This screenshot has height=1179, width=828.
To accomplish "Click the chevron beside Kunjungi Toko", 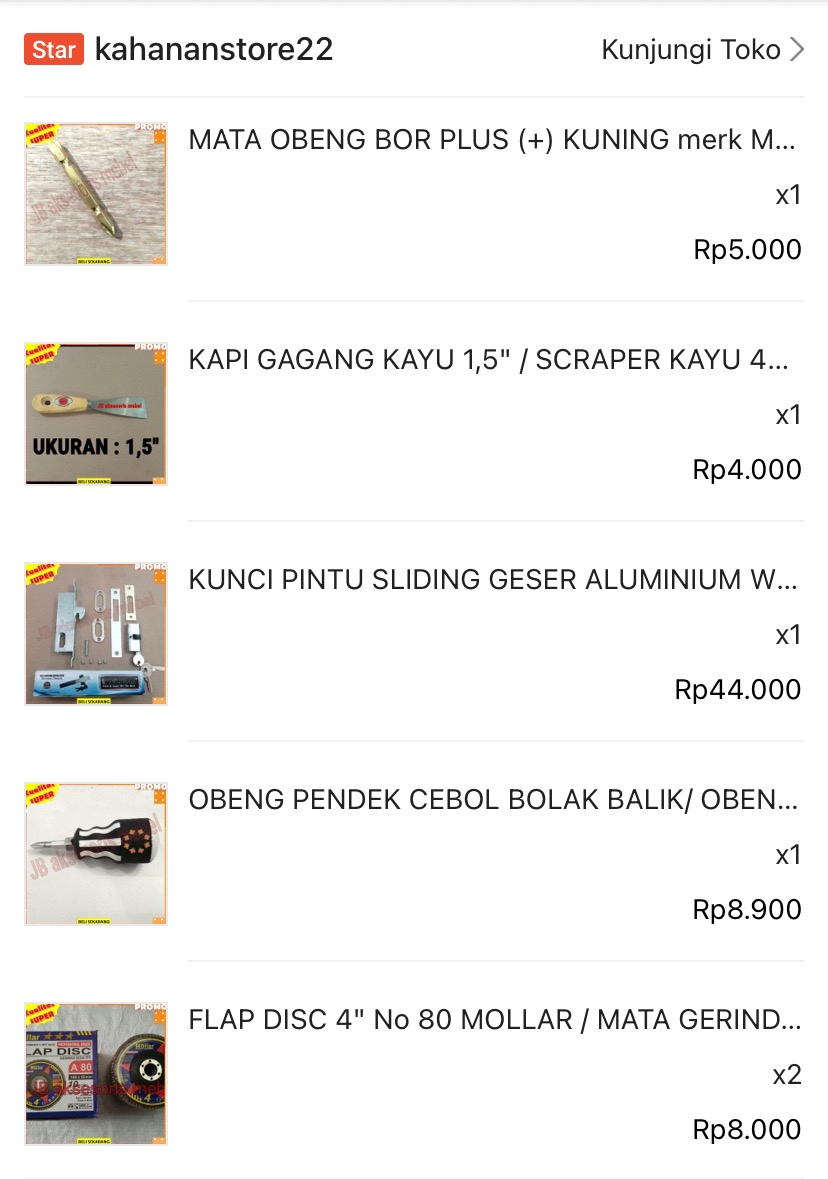I will (x=794, y=49).
